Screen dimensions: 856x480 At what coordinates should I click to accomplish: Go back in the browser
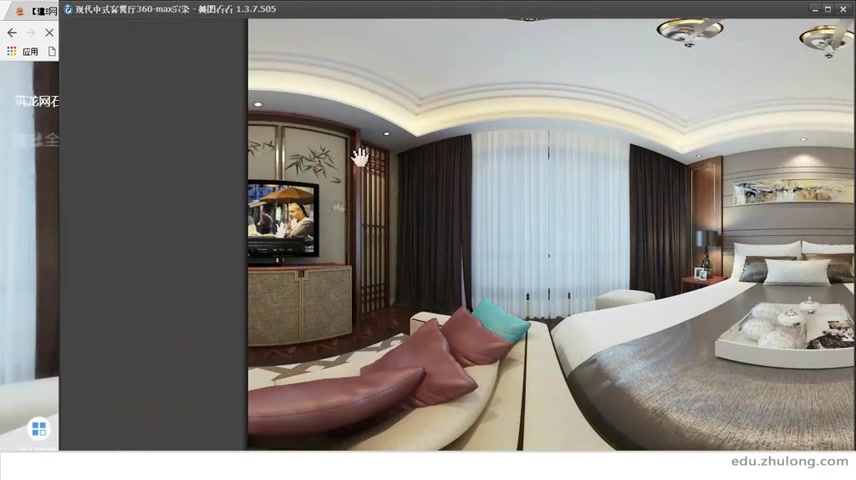point(11,32)
